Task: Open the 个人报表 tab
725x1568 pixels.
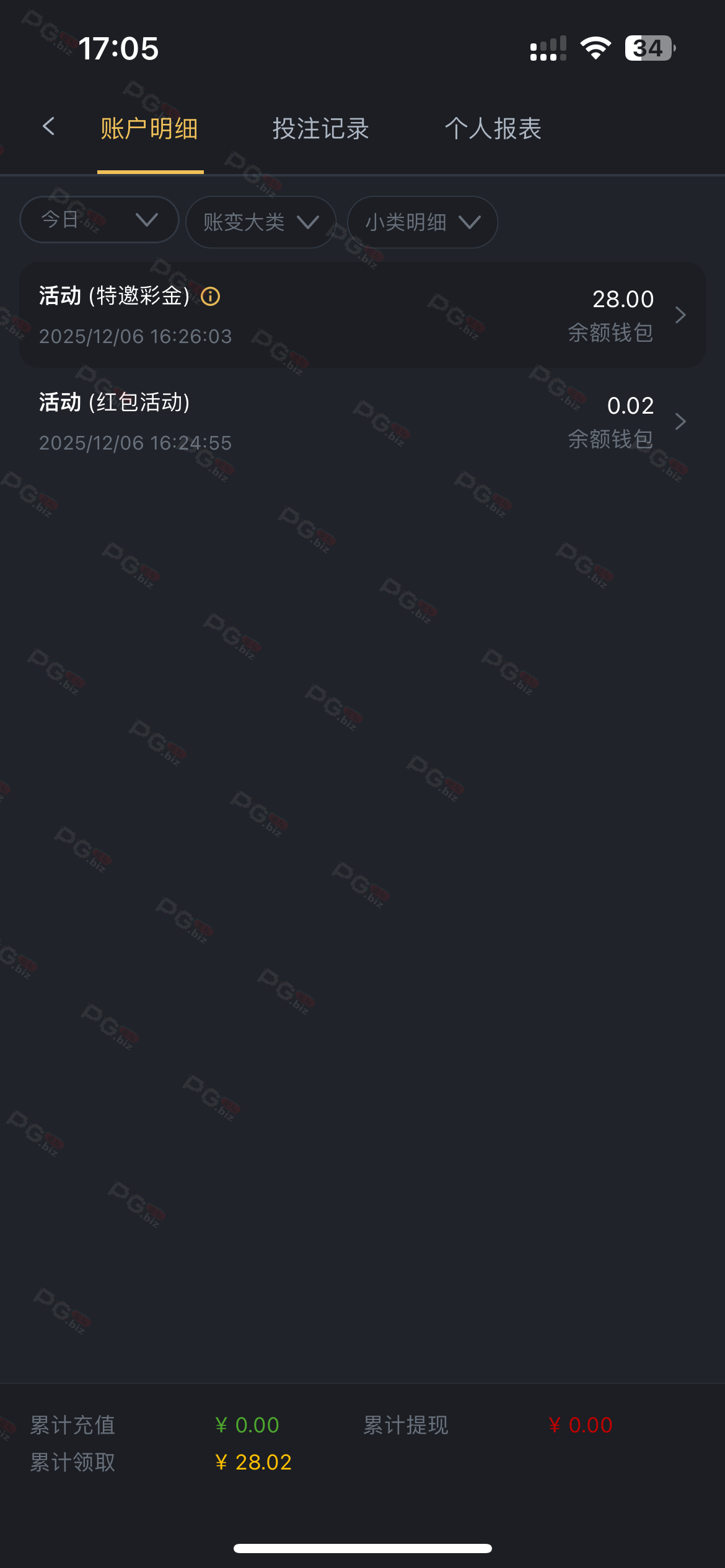Action: 493,129
